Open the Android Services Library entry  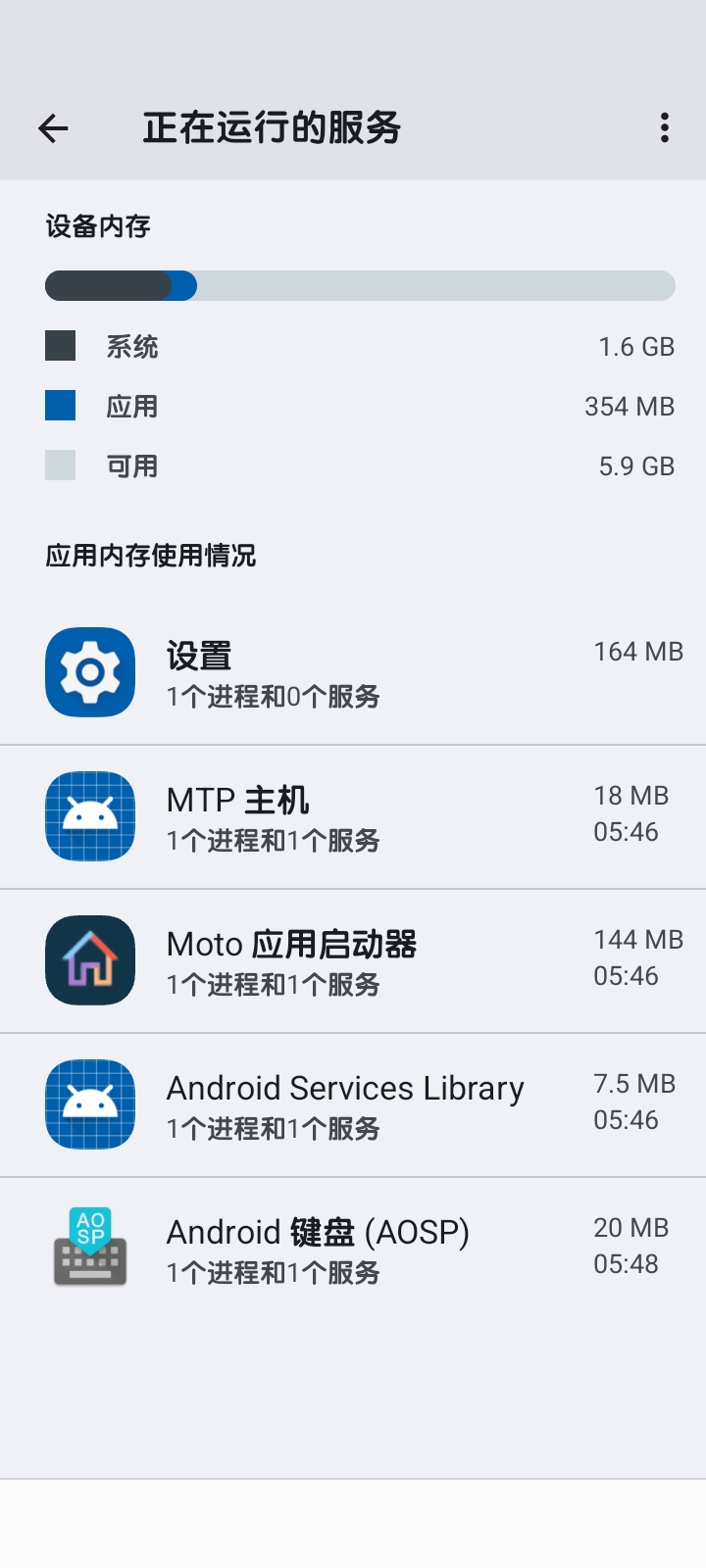pyautogui.click(x=353, y=1105)
